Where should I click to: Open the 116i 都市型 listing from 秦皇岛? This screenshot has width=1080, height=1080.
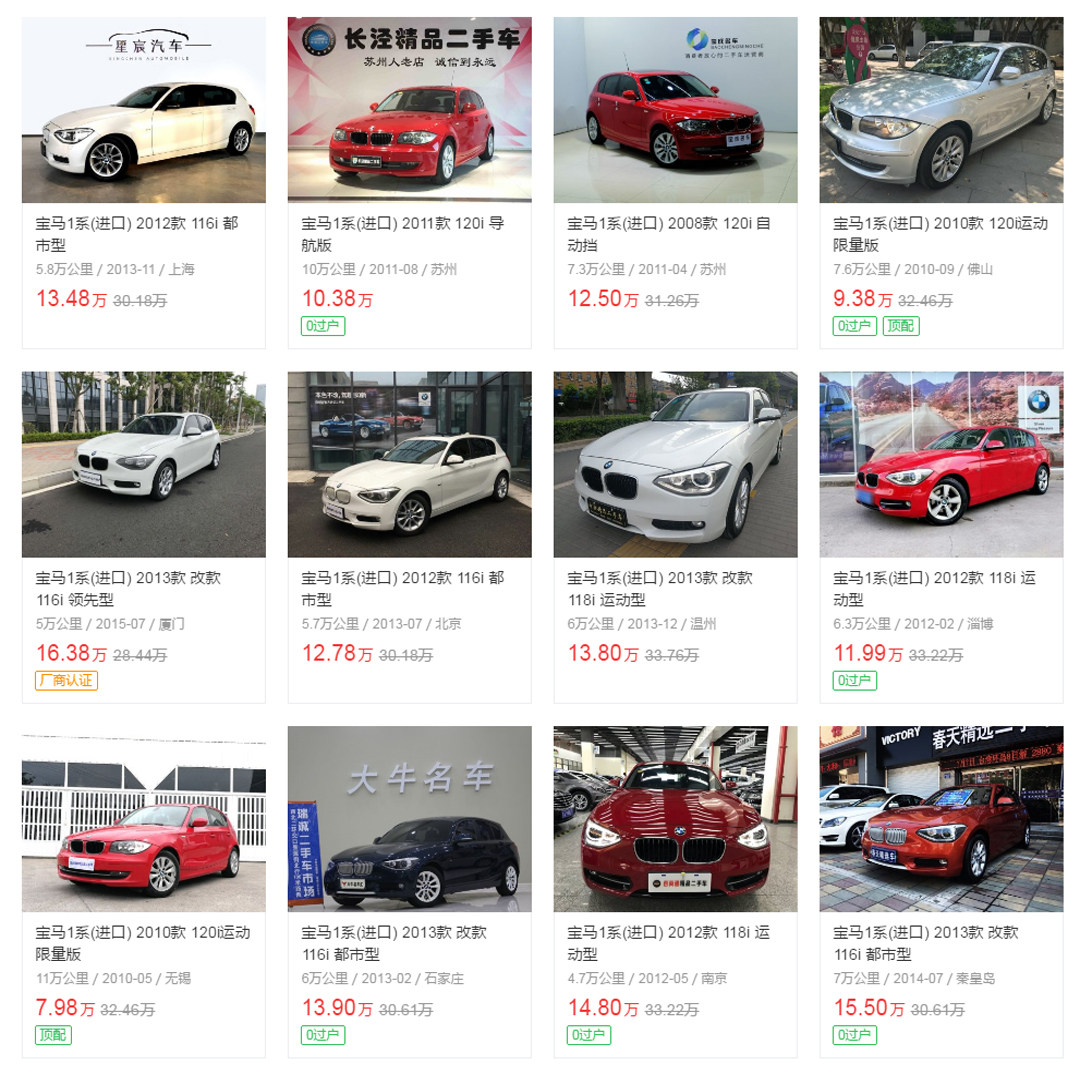[x=926, y=943]
